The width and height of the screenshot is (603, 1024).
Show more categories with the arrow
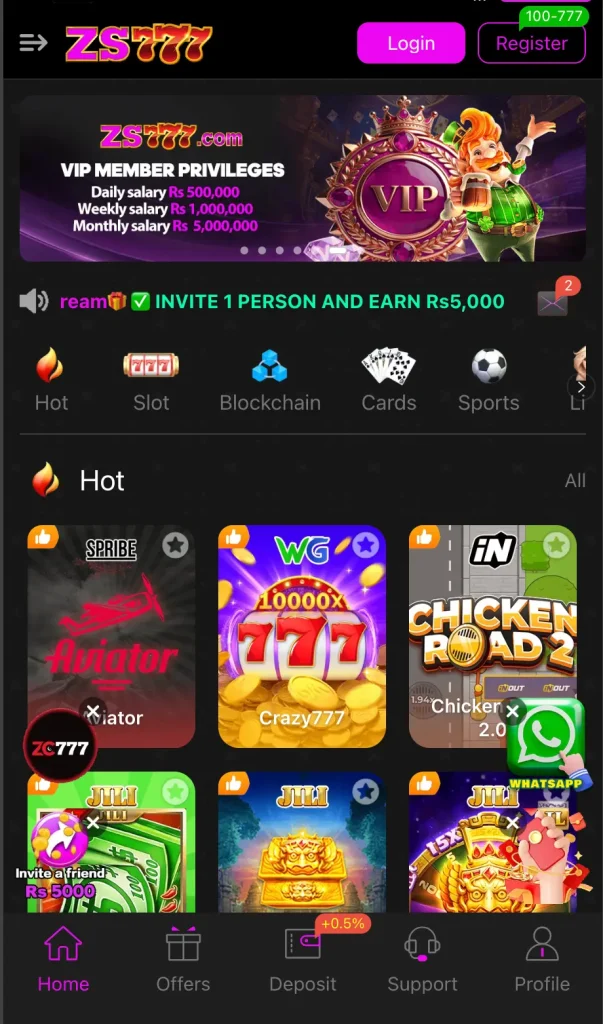click(581, 386)
